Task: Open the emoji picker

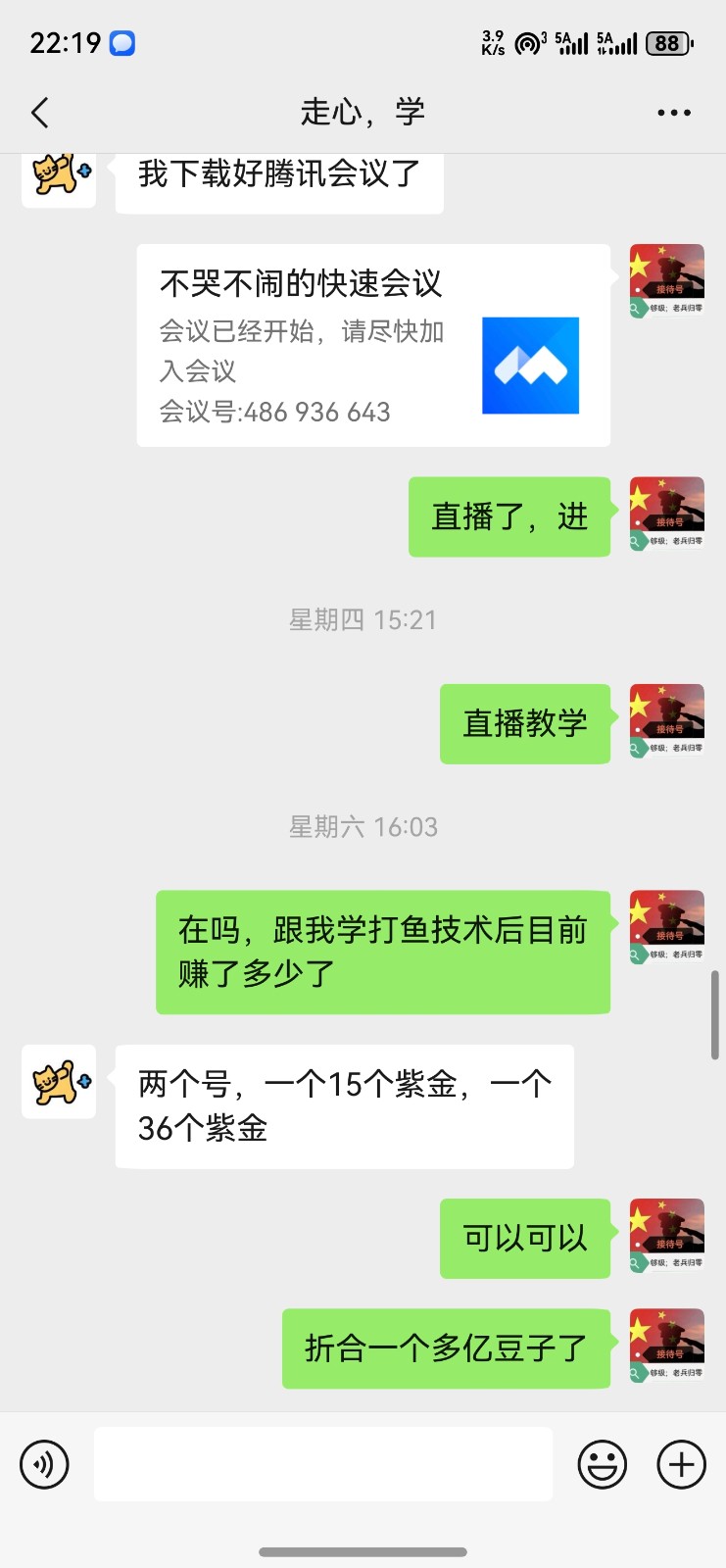Action: 602,1464
